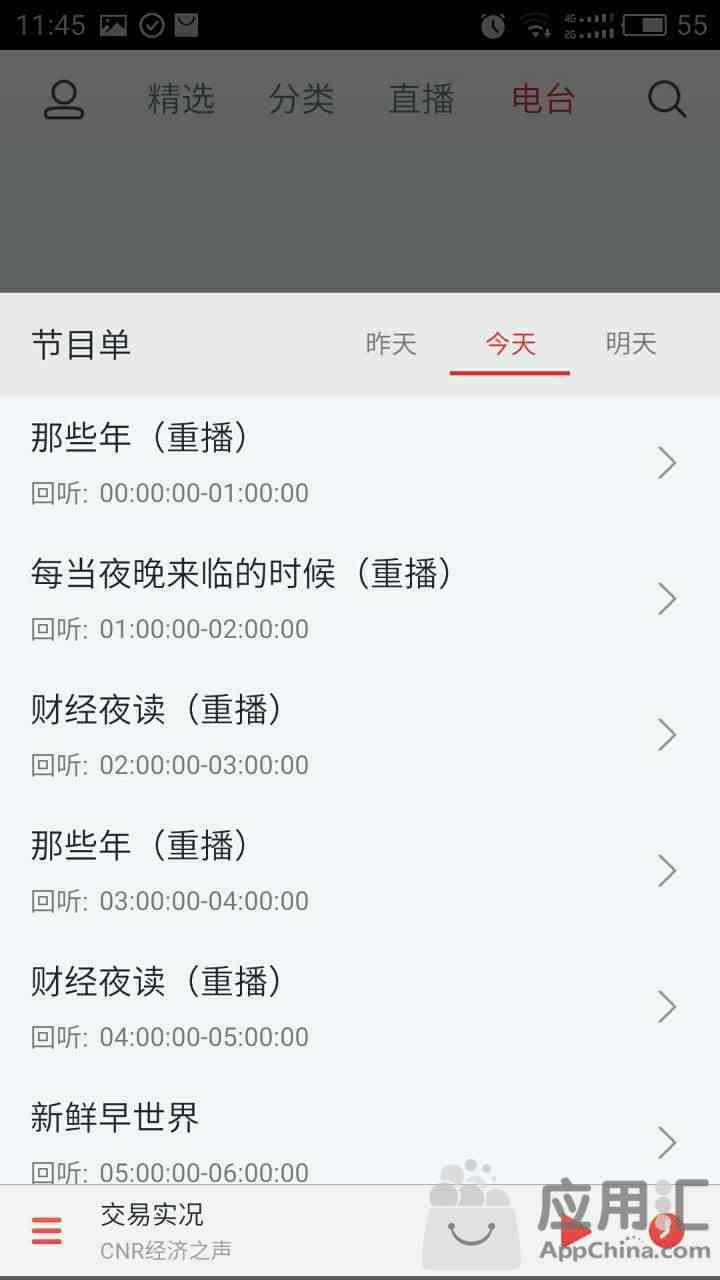Open 每当夜晚来临的时候（重播）
The height and width of the screenshot is (1280, 720).
pyautogui.click(x=340, y=599)
